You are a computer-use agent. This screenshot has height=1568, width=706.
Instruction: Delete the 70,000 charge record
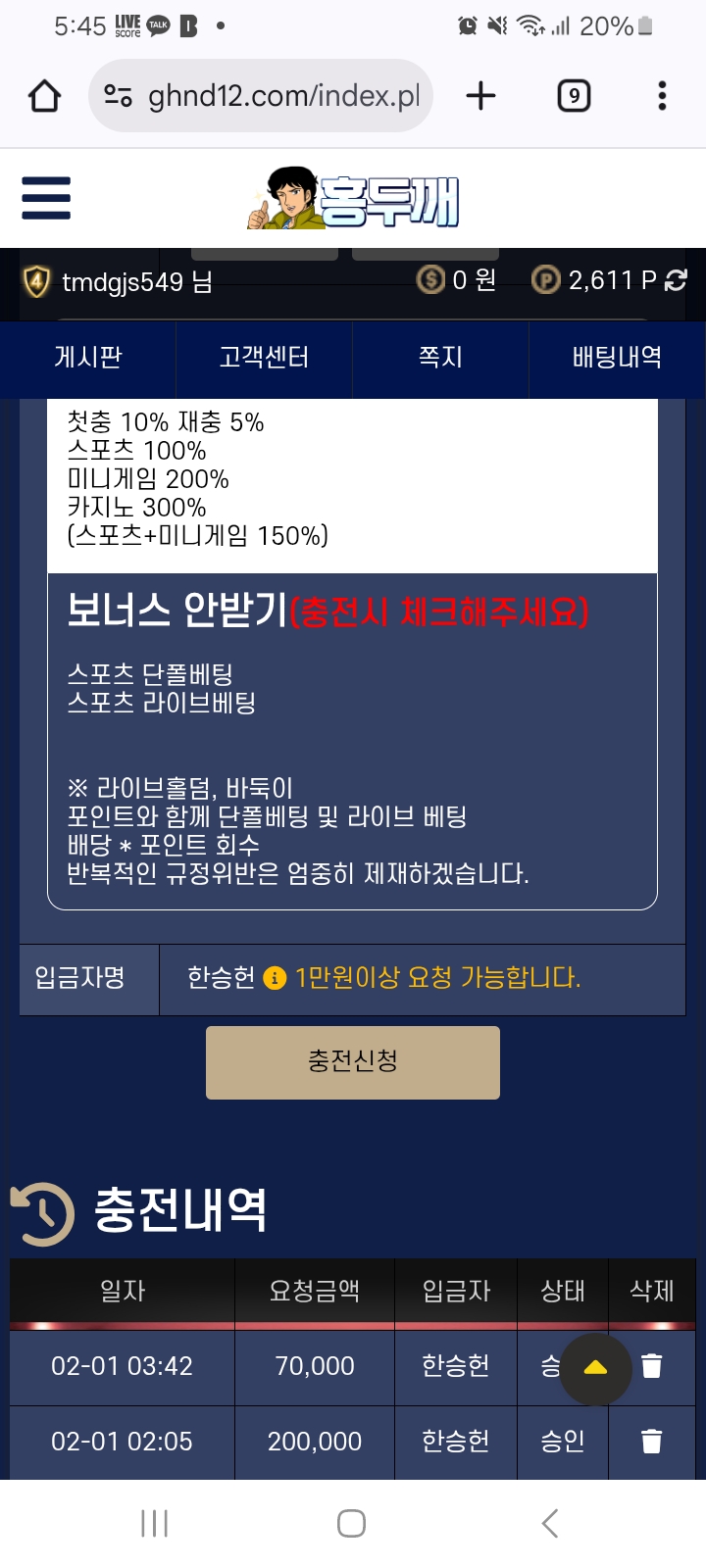coord(652,1366)
